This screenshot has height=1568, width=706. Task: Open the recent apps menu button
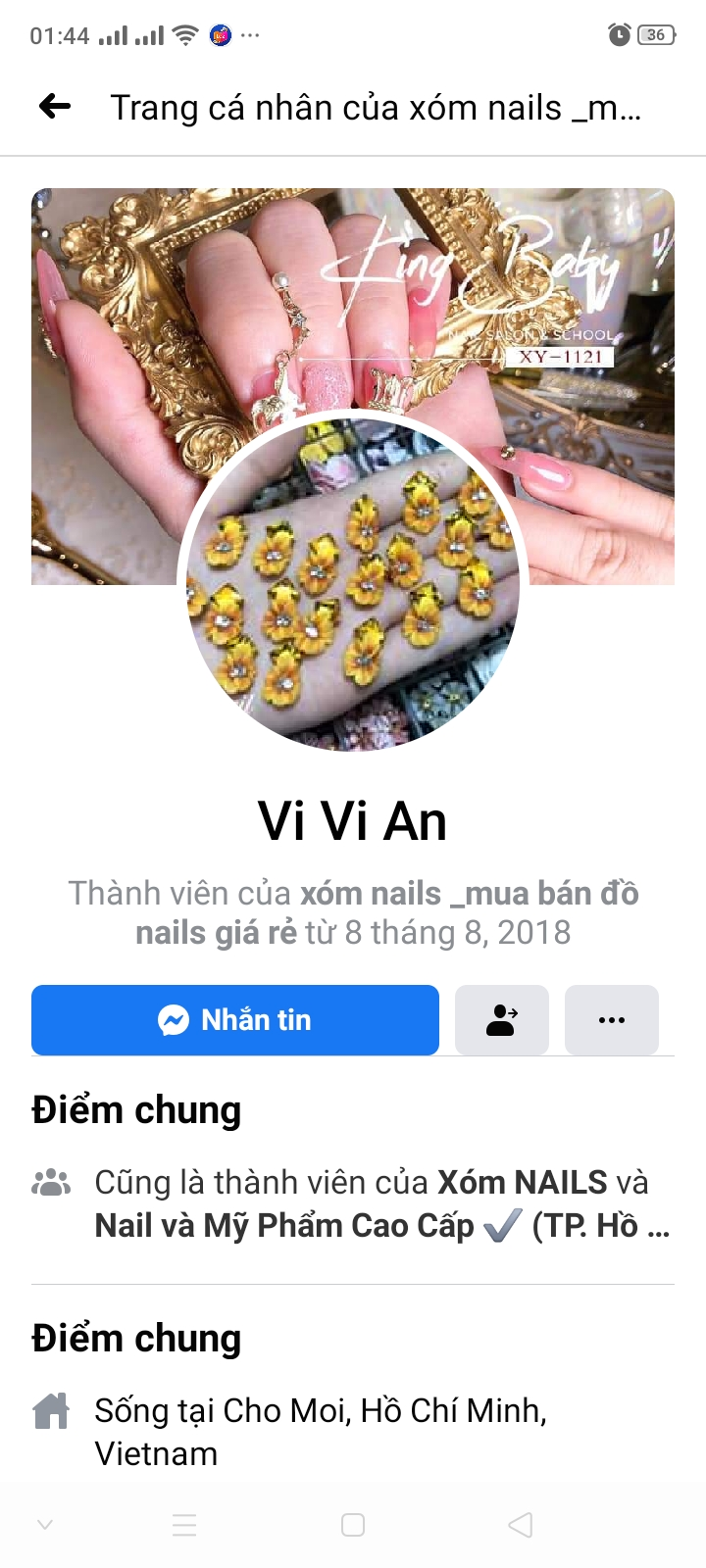pos(184,1525)
